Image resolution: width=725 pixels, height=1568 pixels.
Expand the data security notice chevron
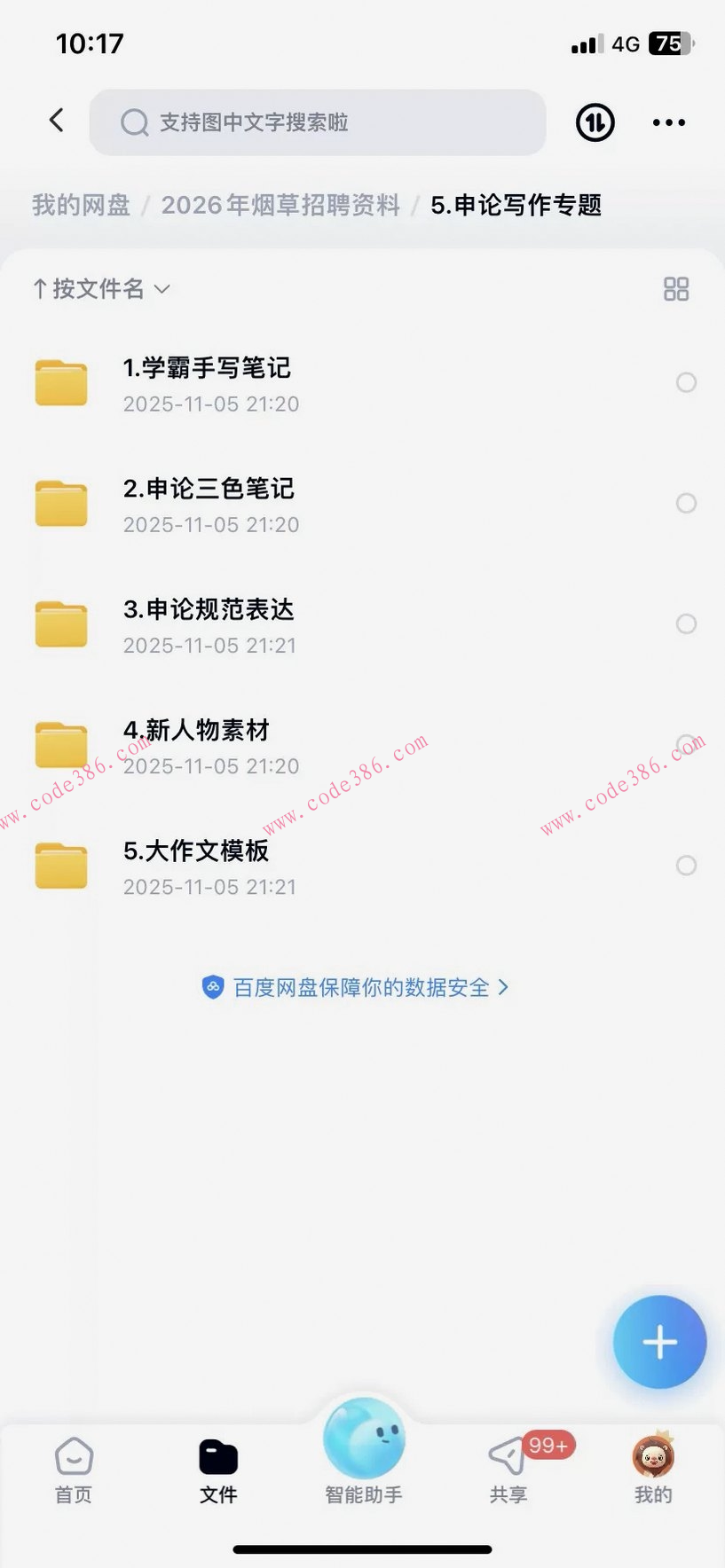tap(504, 987)
